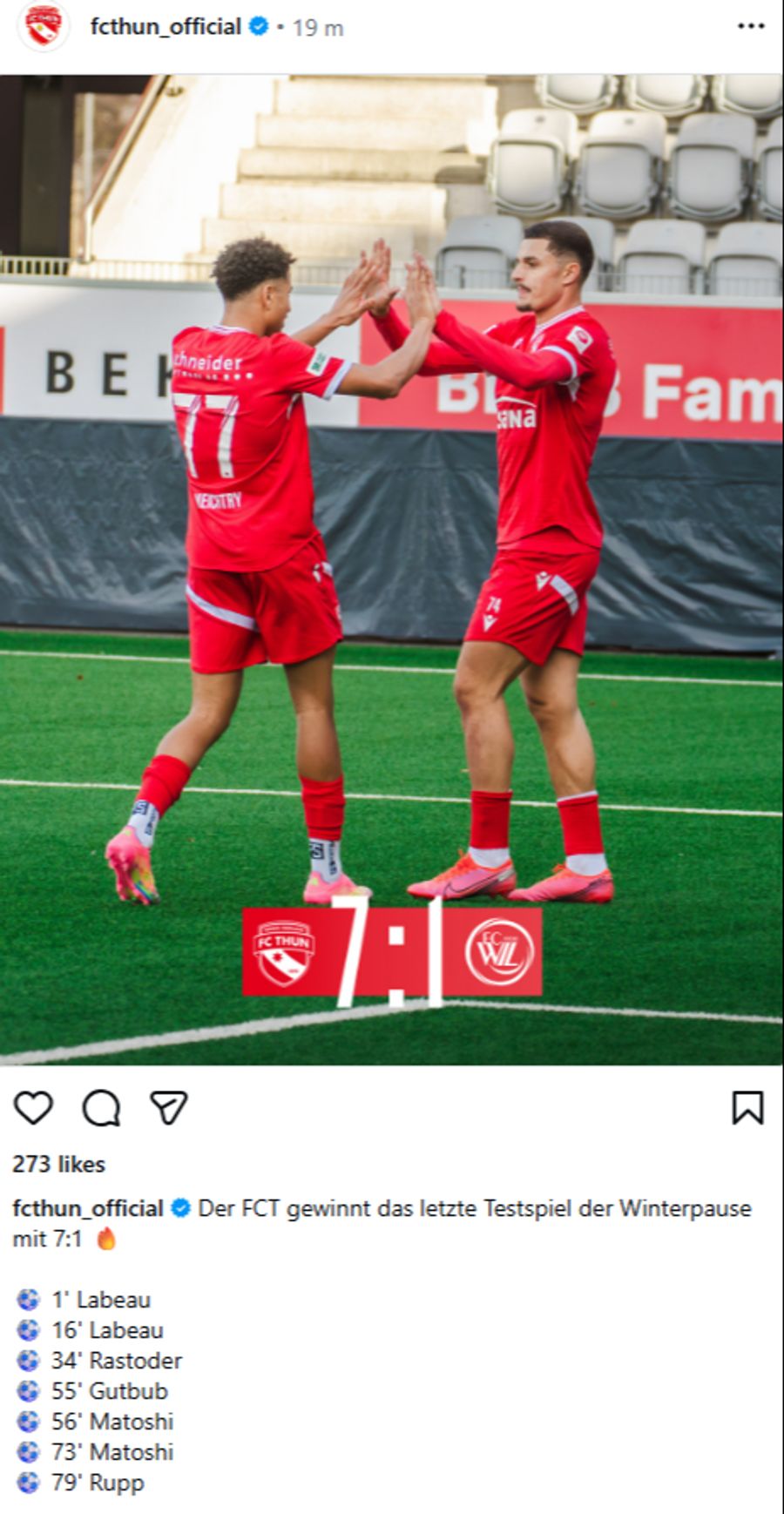Share the post via the paper plane icon
Image resolution: width=784 pixels, height=1514 pixels.
(x=166, y=1108)
